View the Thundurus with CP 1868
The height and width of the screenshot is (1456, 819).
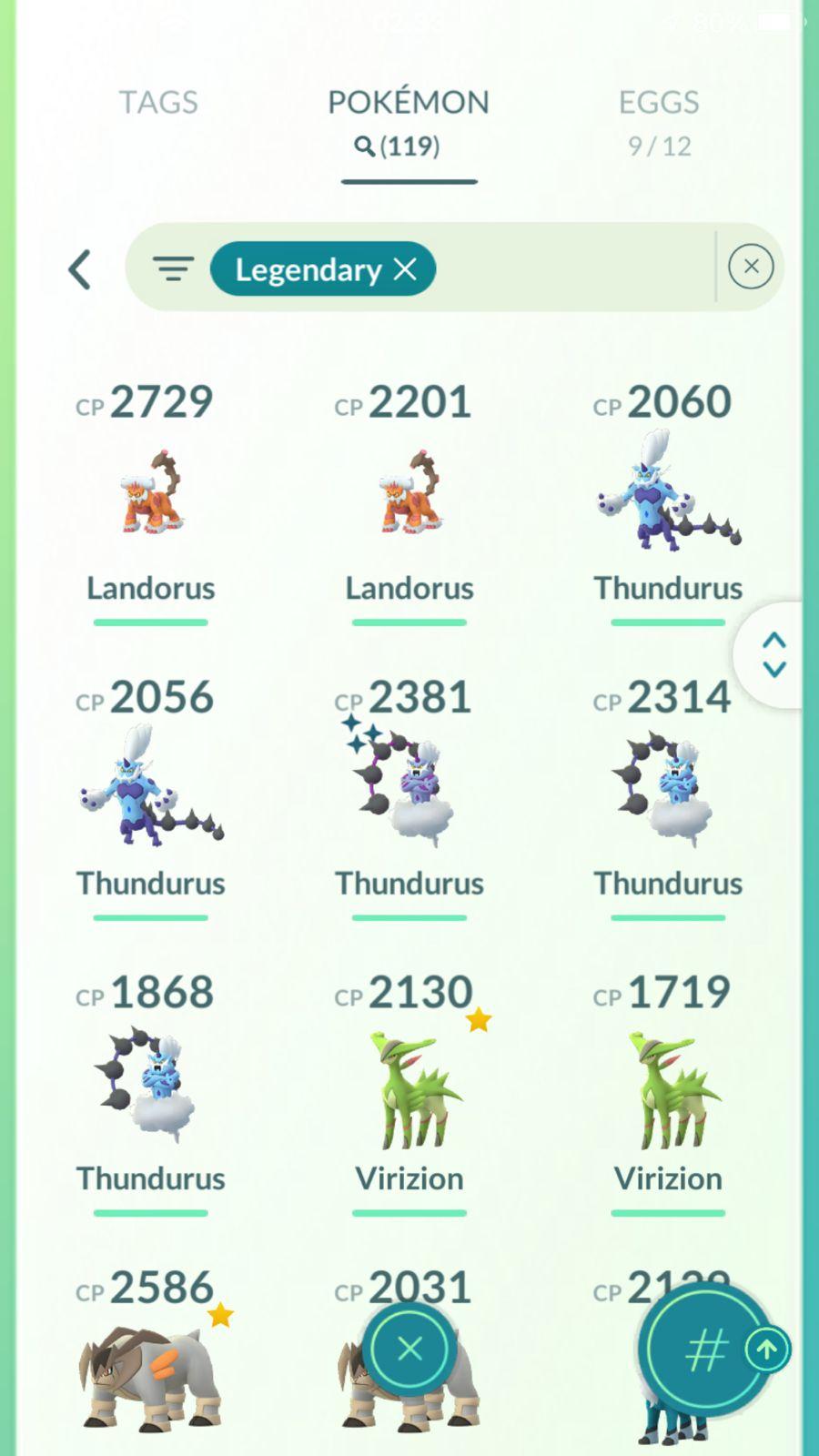pos(151,1085)
